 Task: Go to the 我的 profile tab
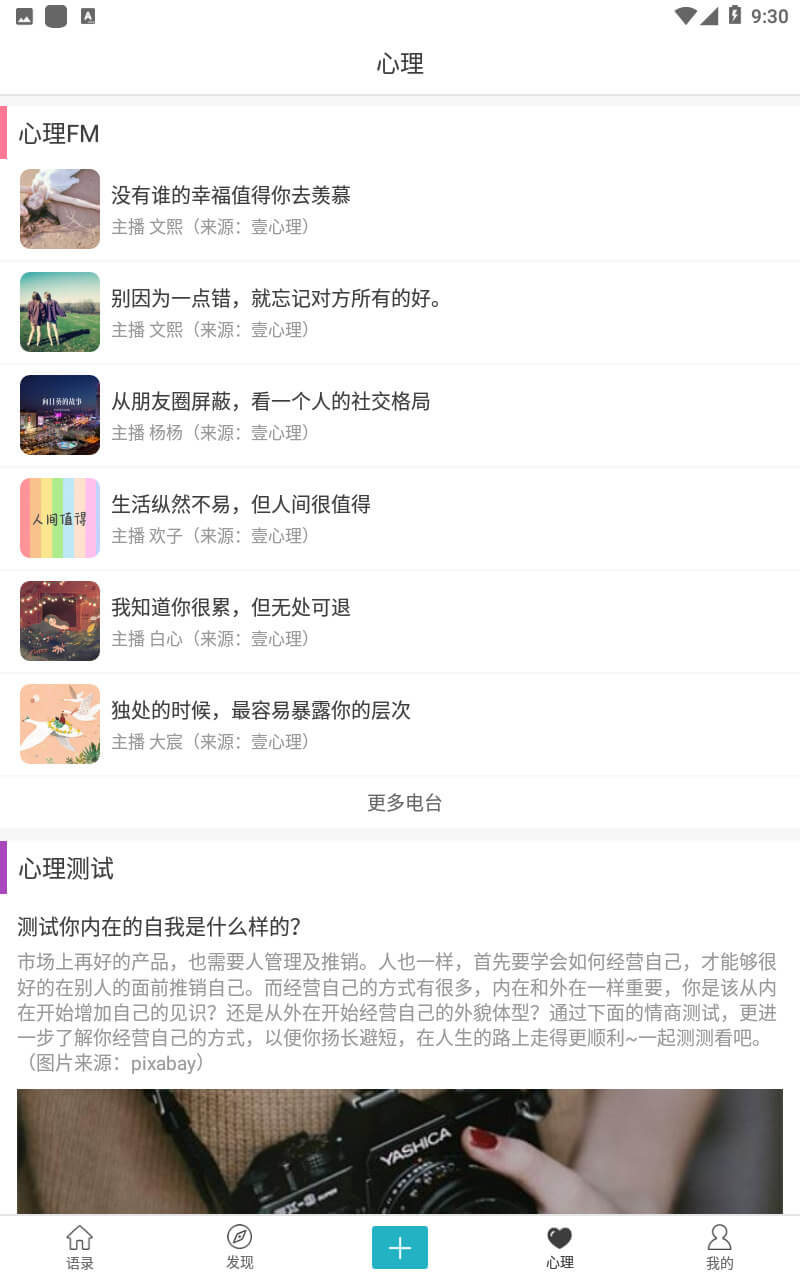tap(720, 1248)
